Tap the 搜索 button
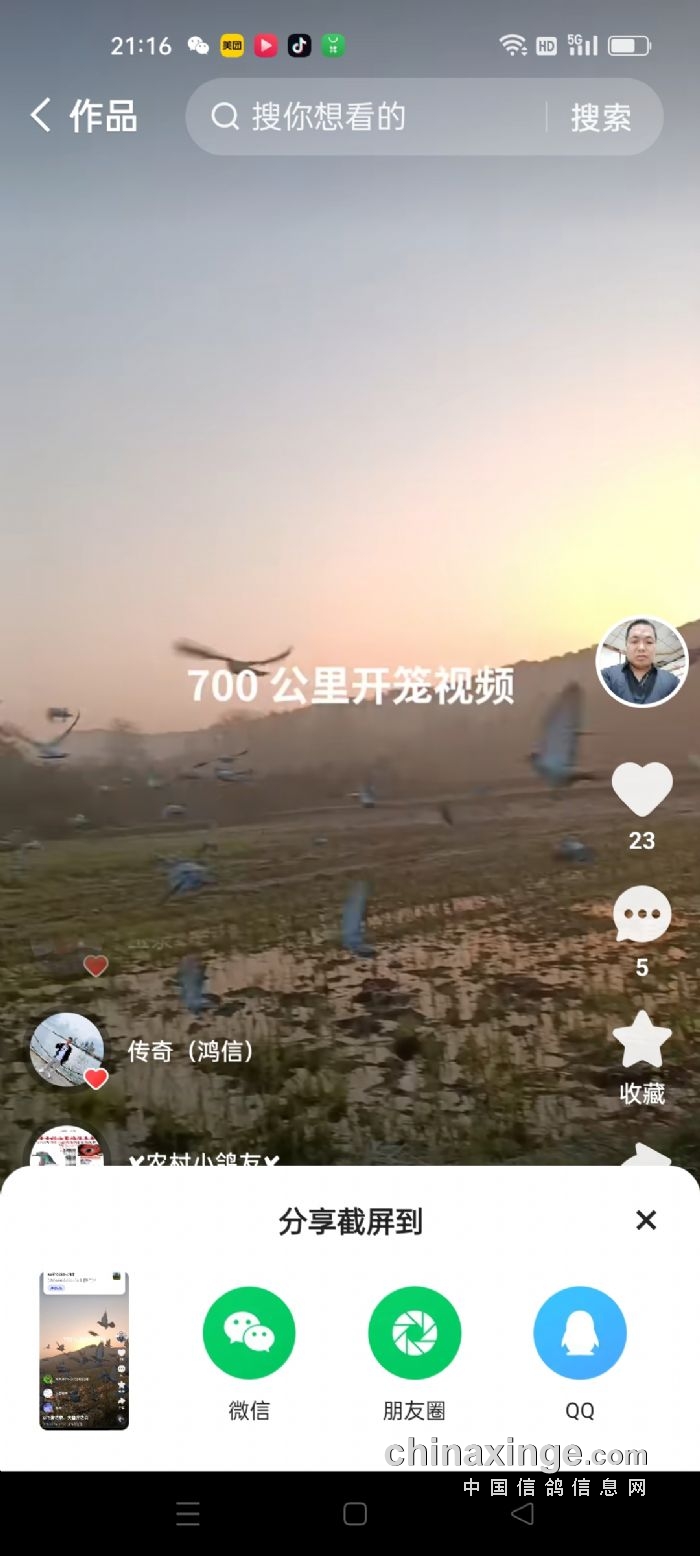 pos(601,118)
